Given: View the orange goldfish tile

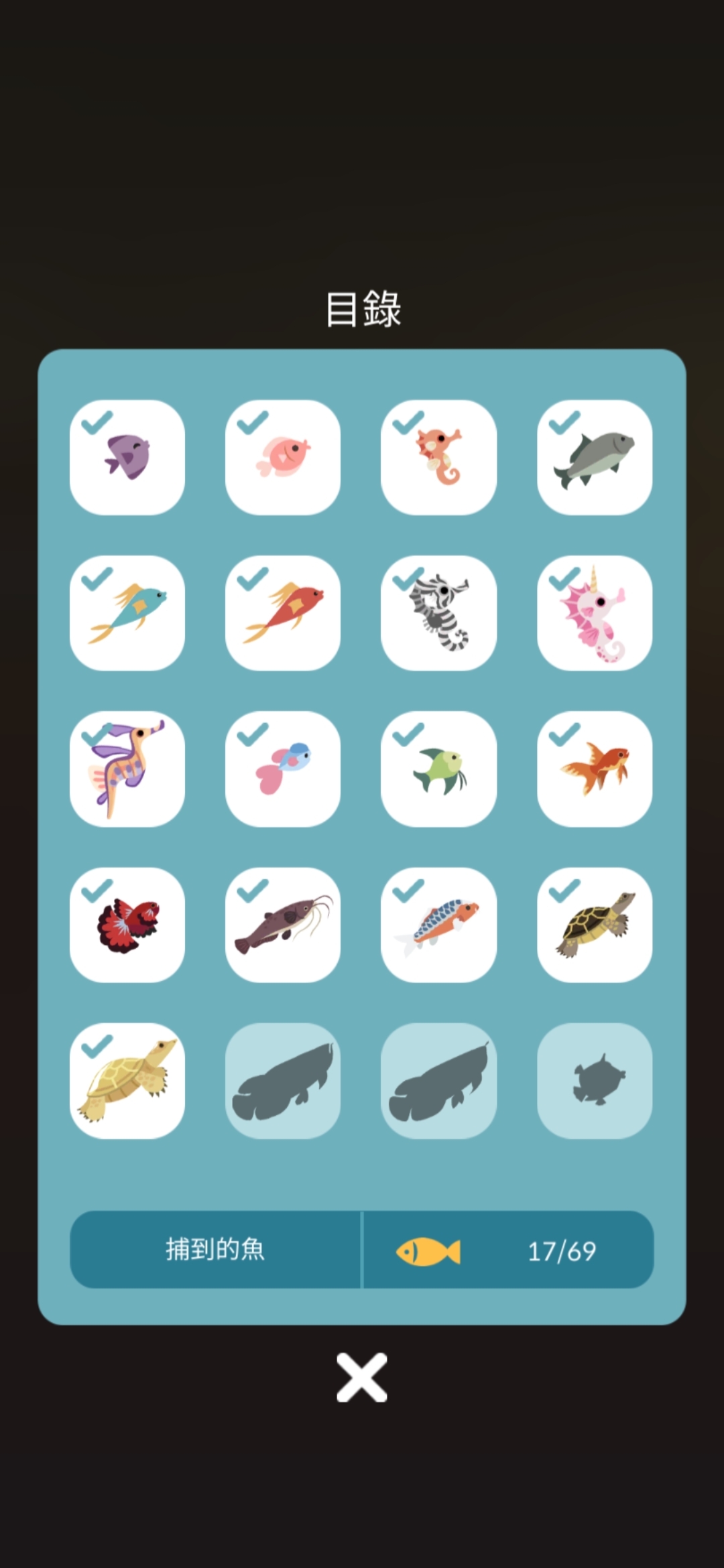Looking at the screenshot, I should click(x=594, y=769).
